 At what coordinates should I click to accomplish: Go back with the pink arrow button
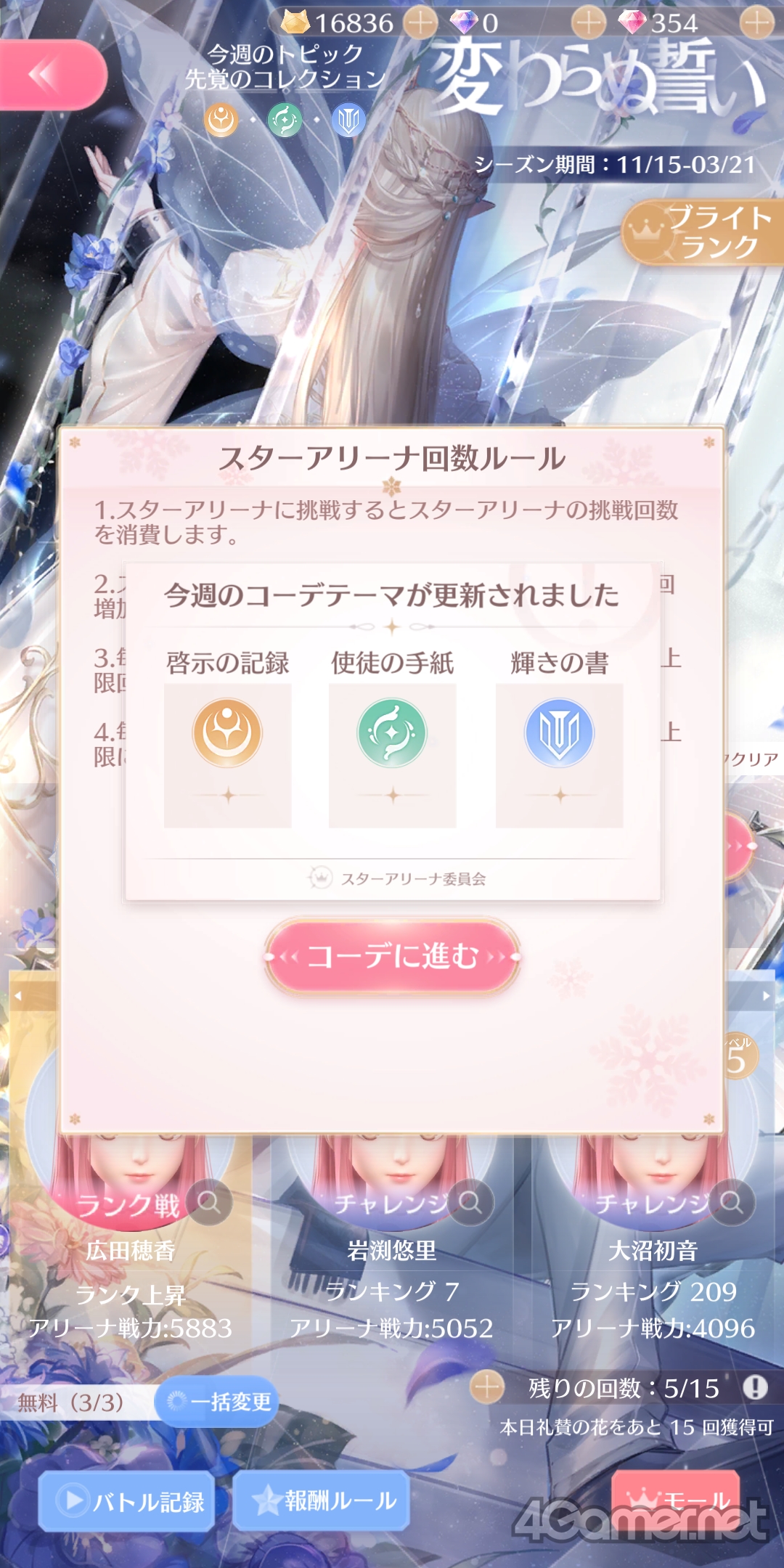pos(52,75)
